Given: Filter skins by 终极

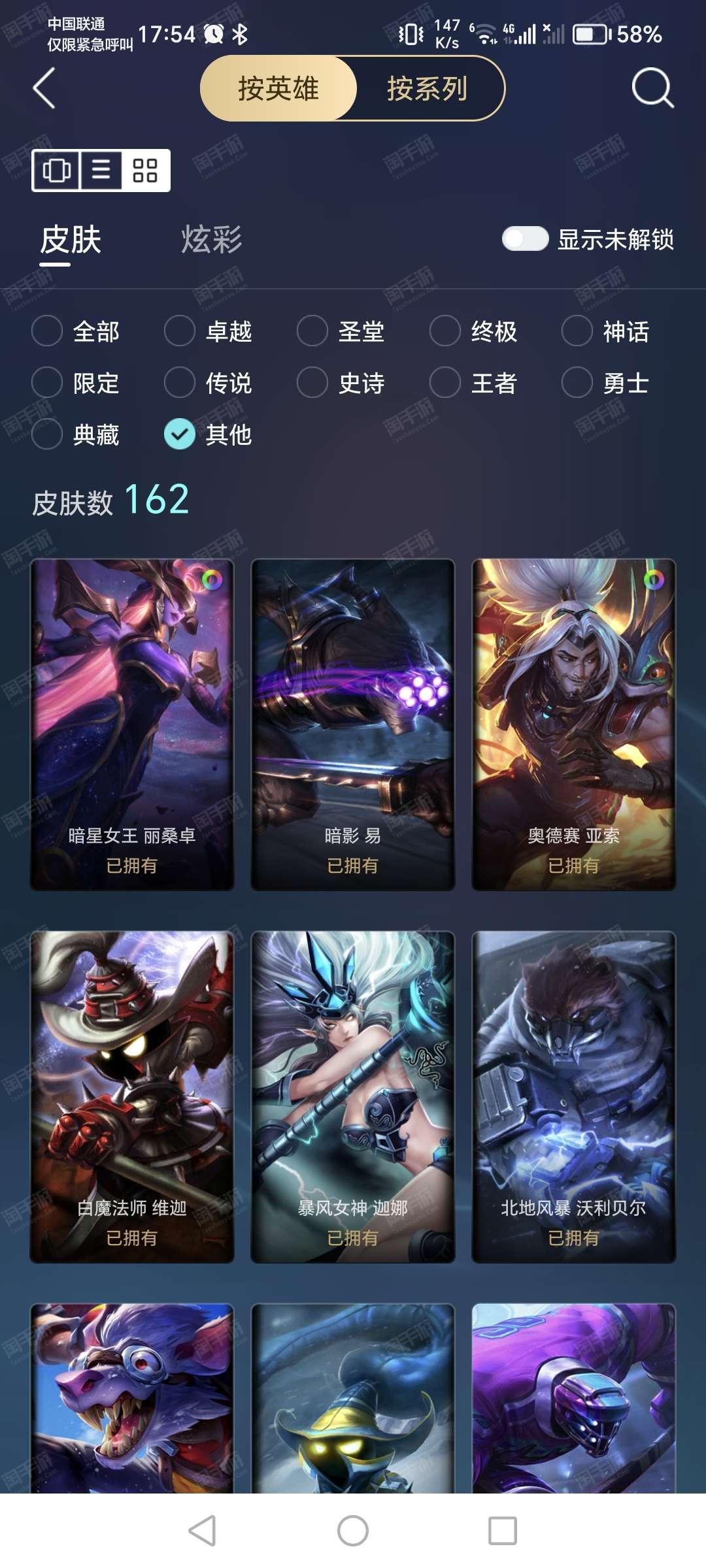Looking at the screenshot, I should pos(474,331).
